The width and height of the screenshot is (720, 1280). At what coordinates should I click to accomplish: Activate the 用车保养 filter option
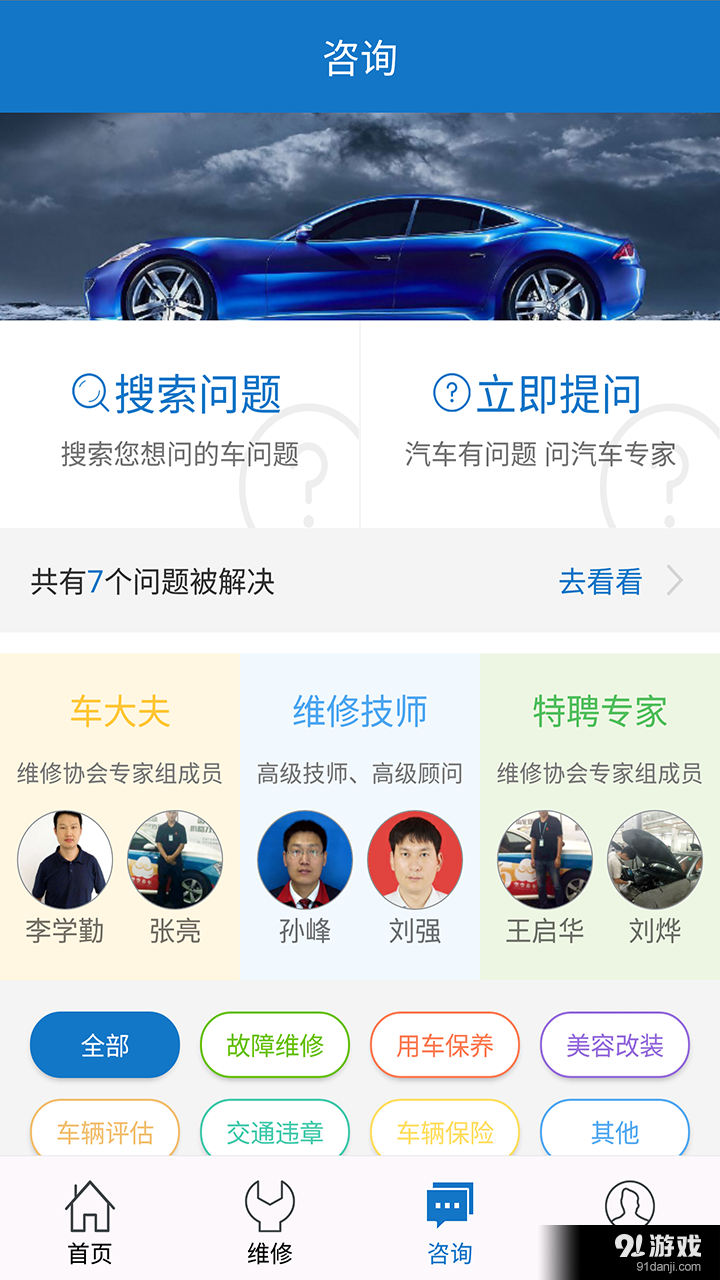click(x=444, y=1044)
